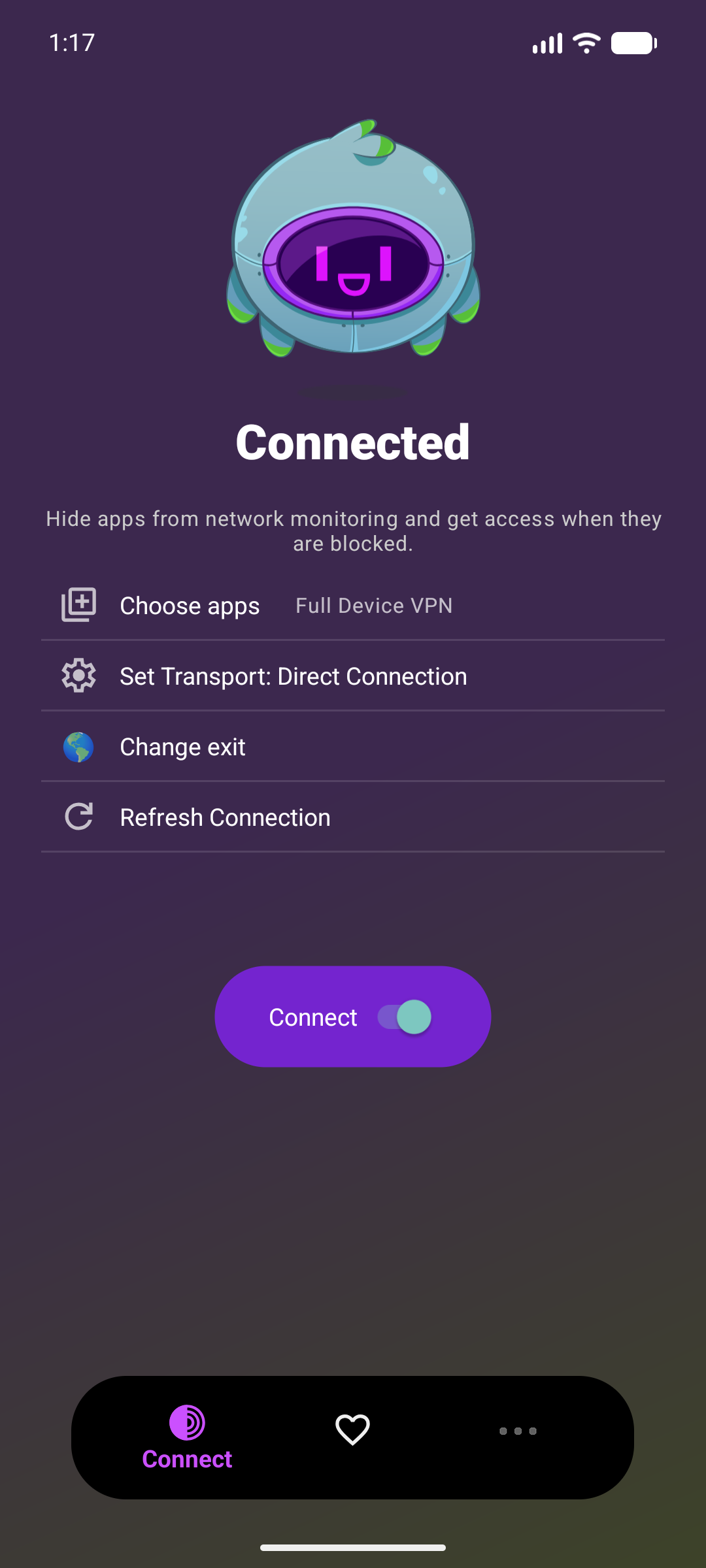706x1568 pixels.
Task: Open the Change exit option
Action: coord(353,747)
